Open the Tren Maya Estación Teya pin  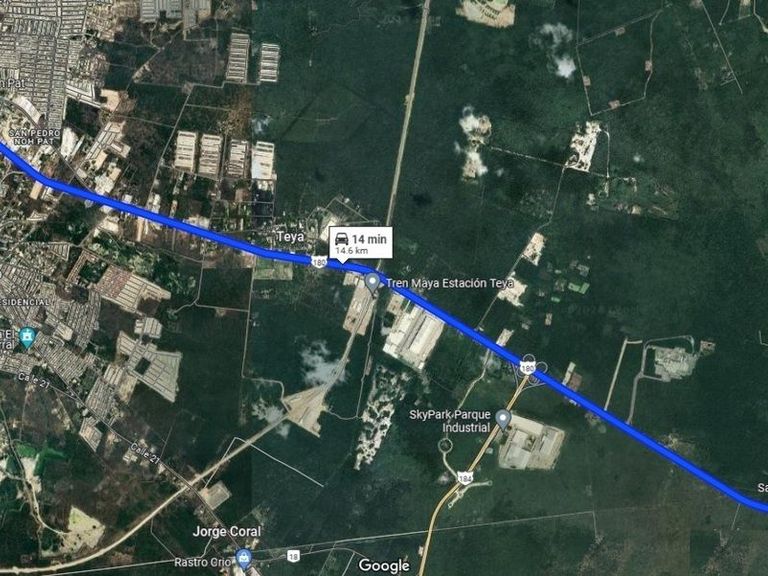coord(373,283)
